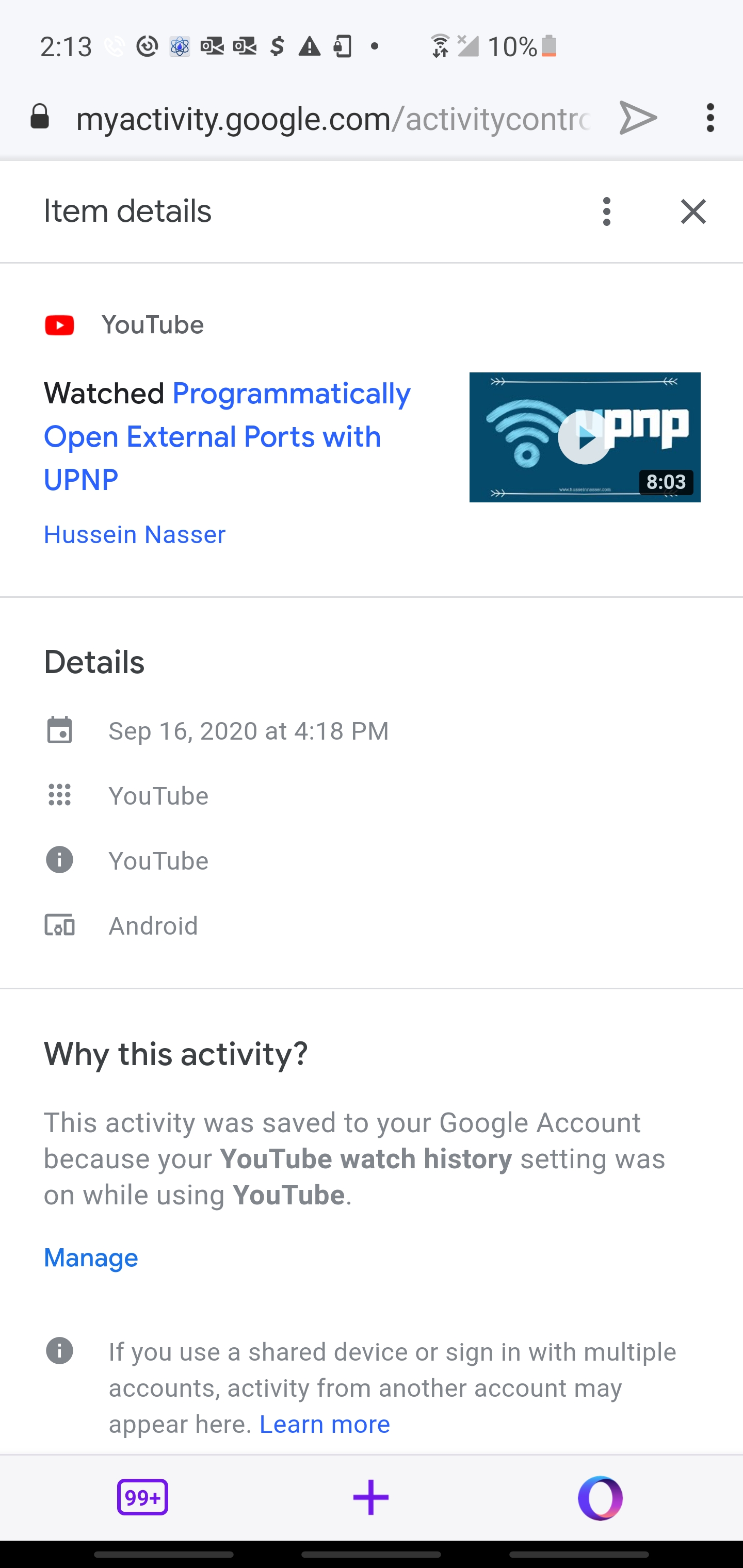This screenshot has height=1568, width=743.
Task: Add a new tab with the plus button
Action: (x=371, y=1497)
